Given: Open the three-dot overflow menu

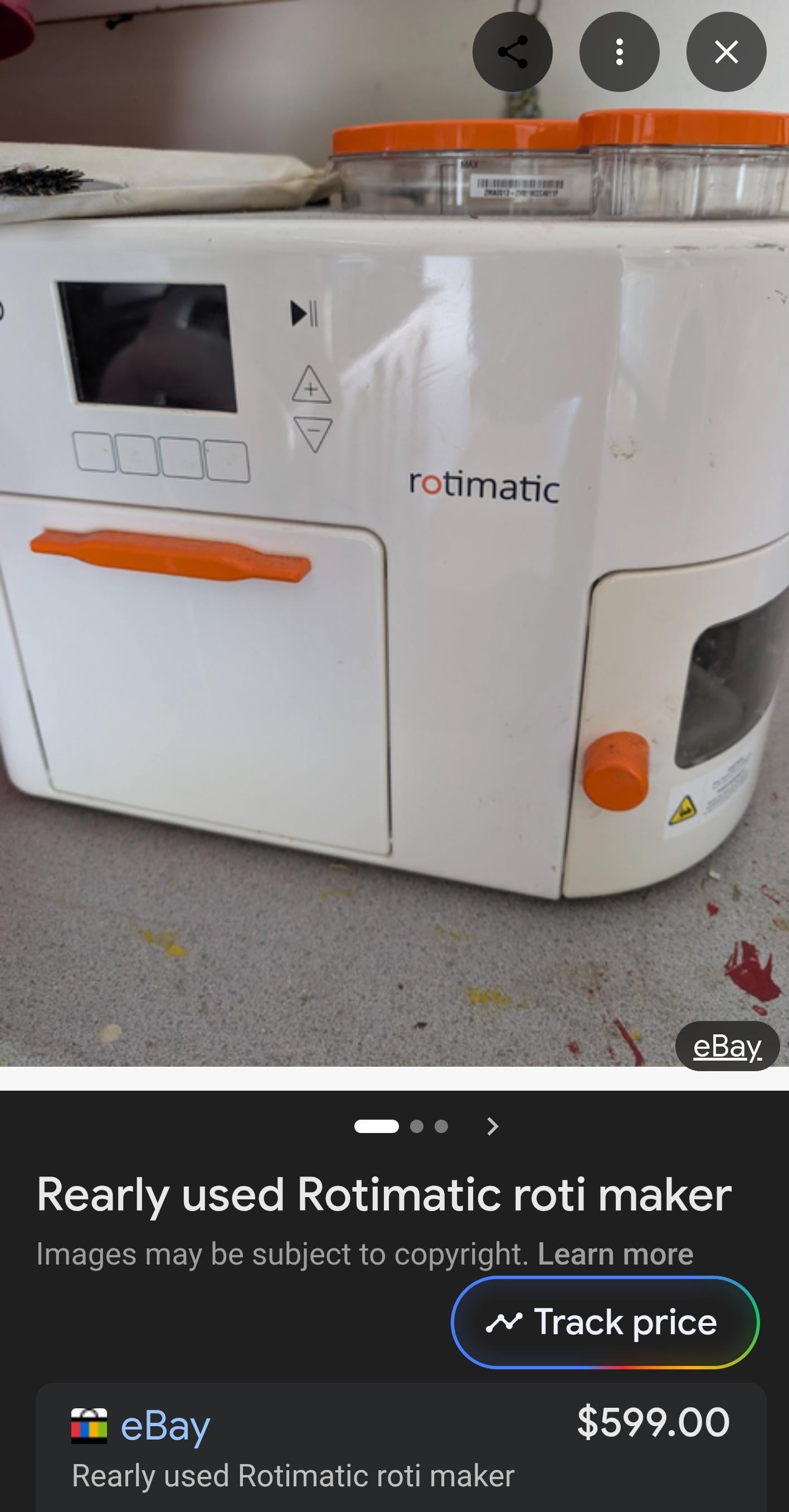Looking at the screenshot, I should (x=618, y=52).
